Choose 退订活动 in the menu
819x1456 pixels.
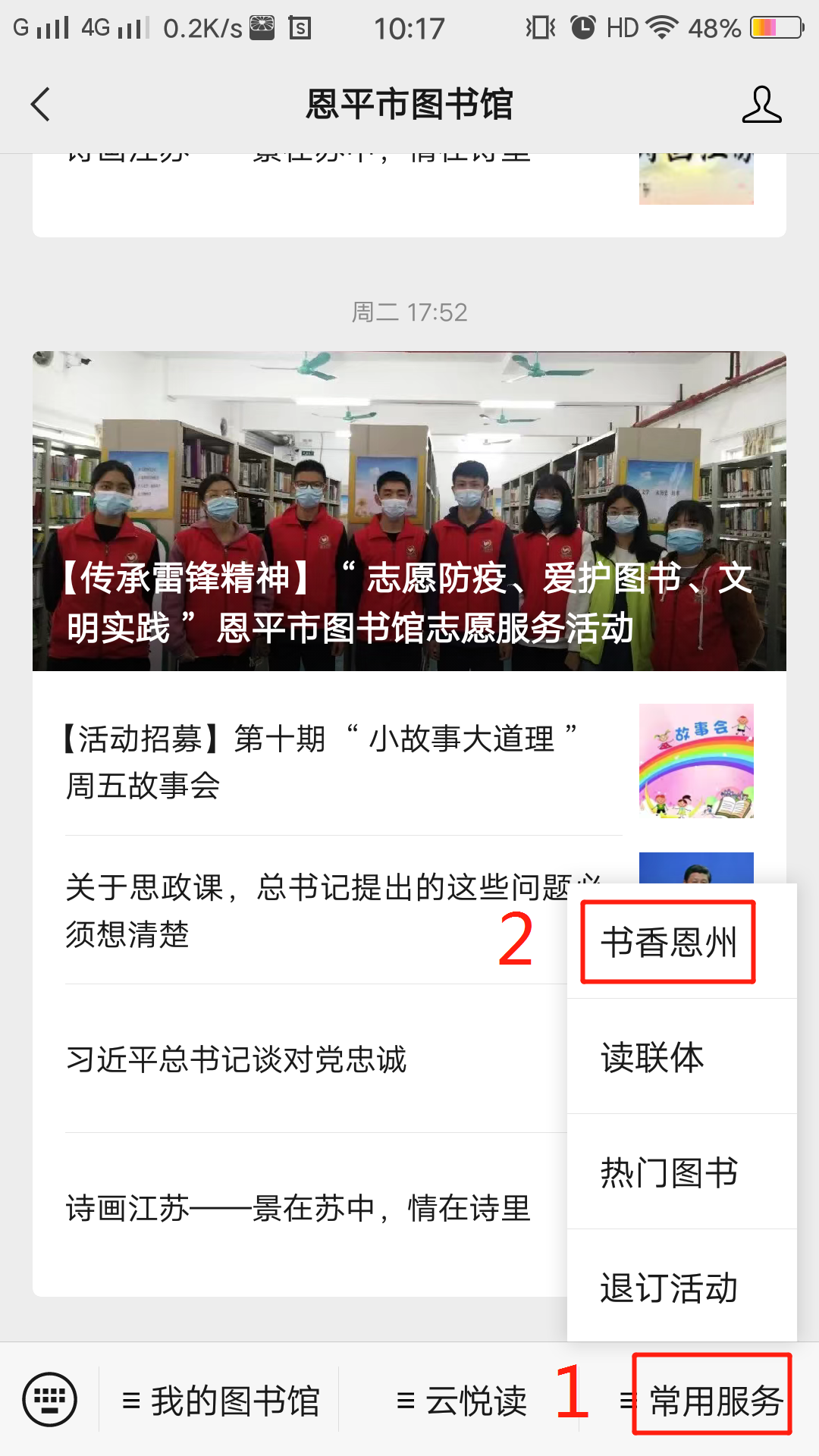(668, 1288)
